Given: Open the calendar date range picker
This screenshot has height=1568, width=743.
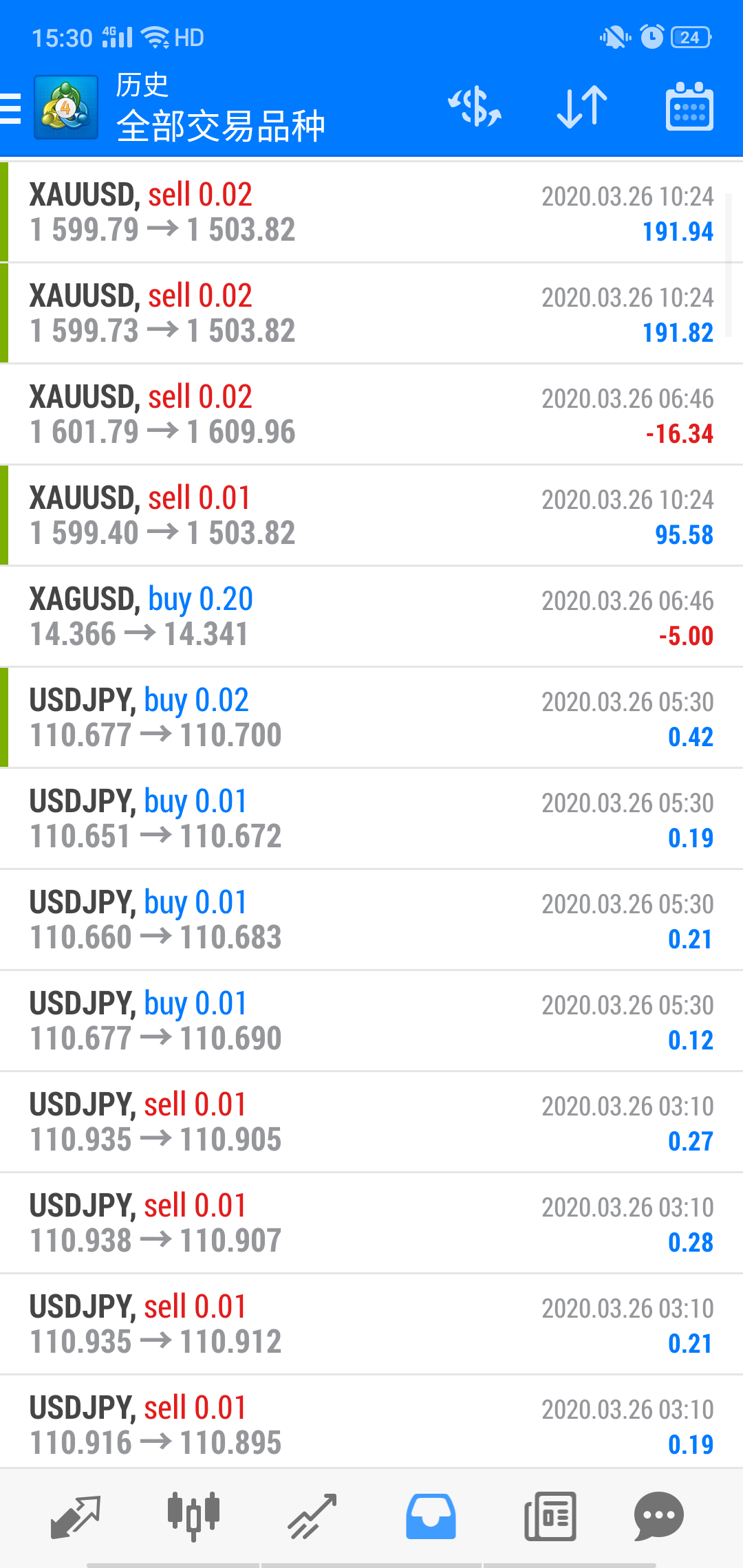Looking at the screenshot, I should point(689,107).
